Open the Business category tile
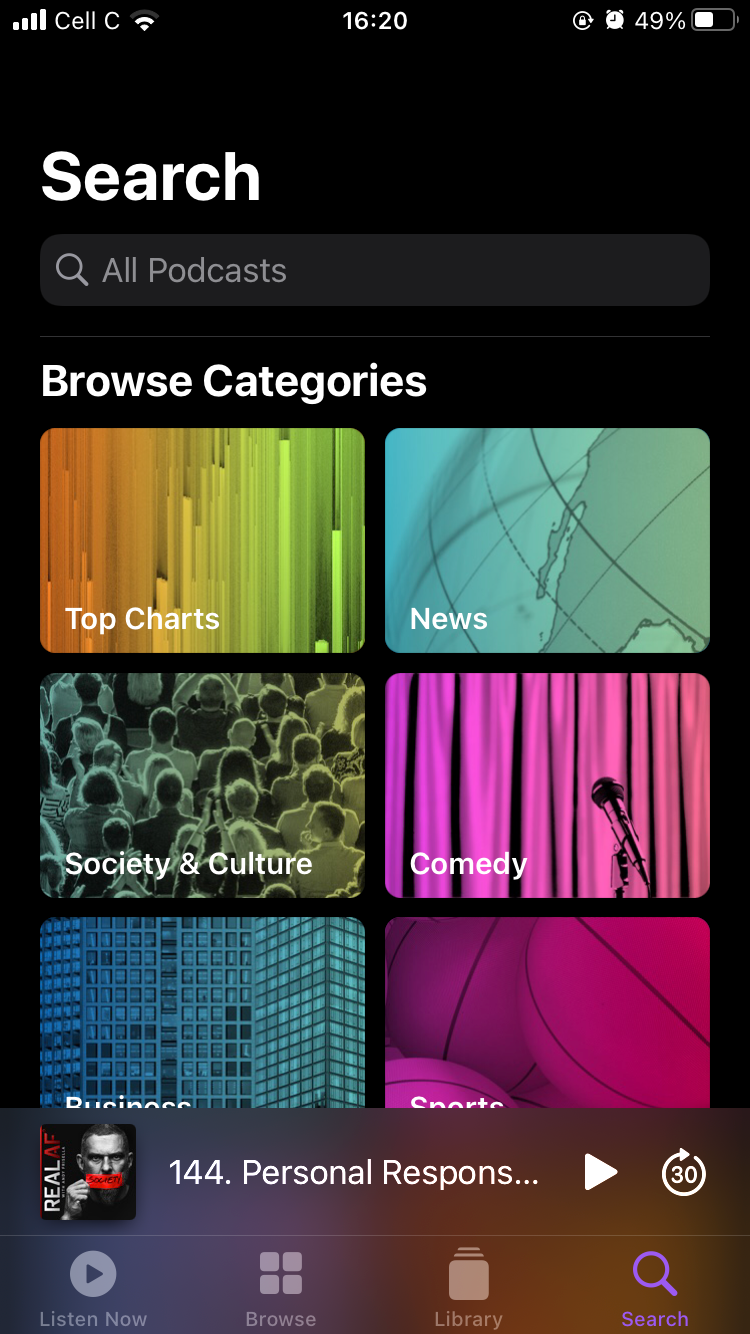The height and width of the screenshot is (1334, 750). point(202,1010)
